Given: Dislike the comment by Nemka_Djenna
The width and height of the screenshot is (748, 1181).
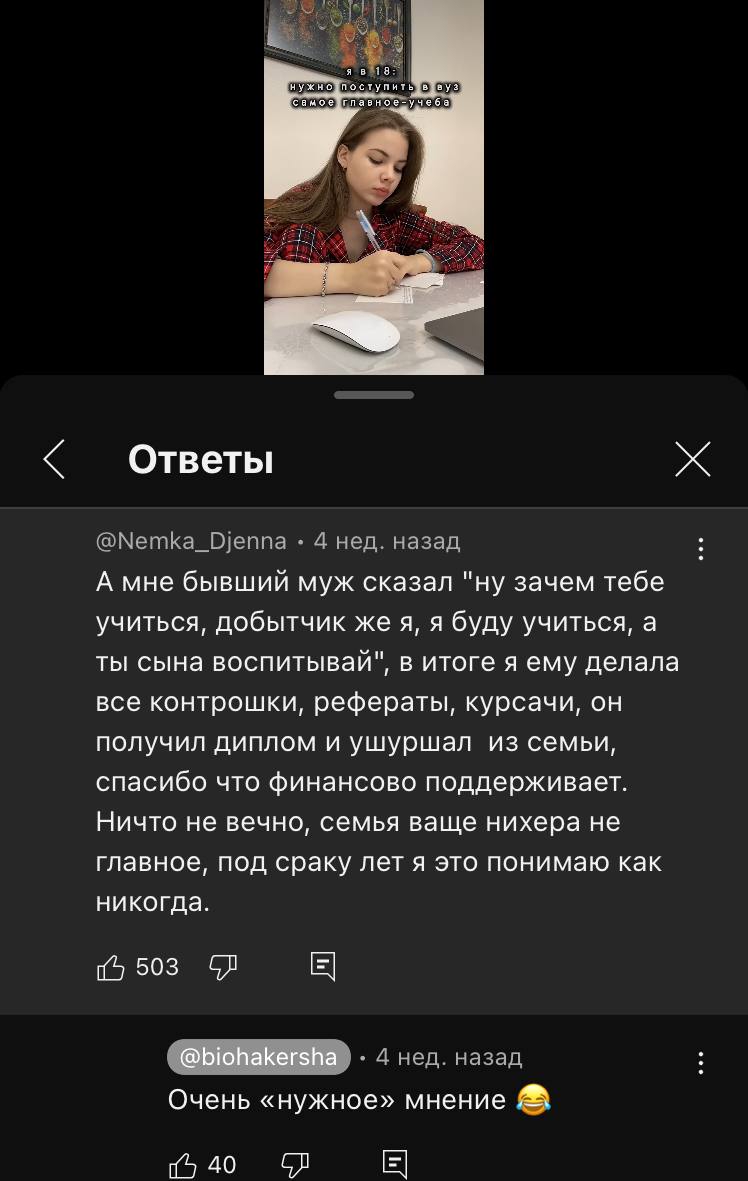Looking at the screenshot, I should (x=223, y=966).
